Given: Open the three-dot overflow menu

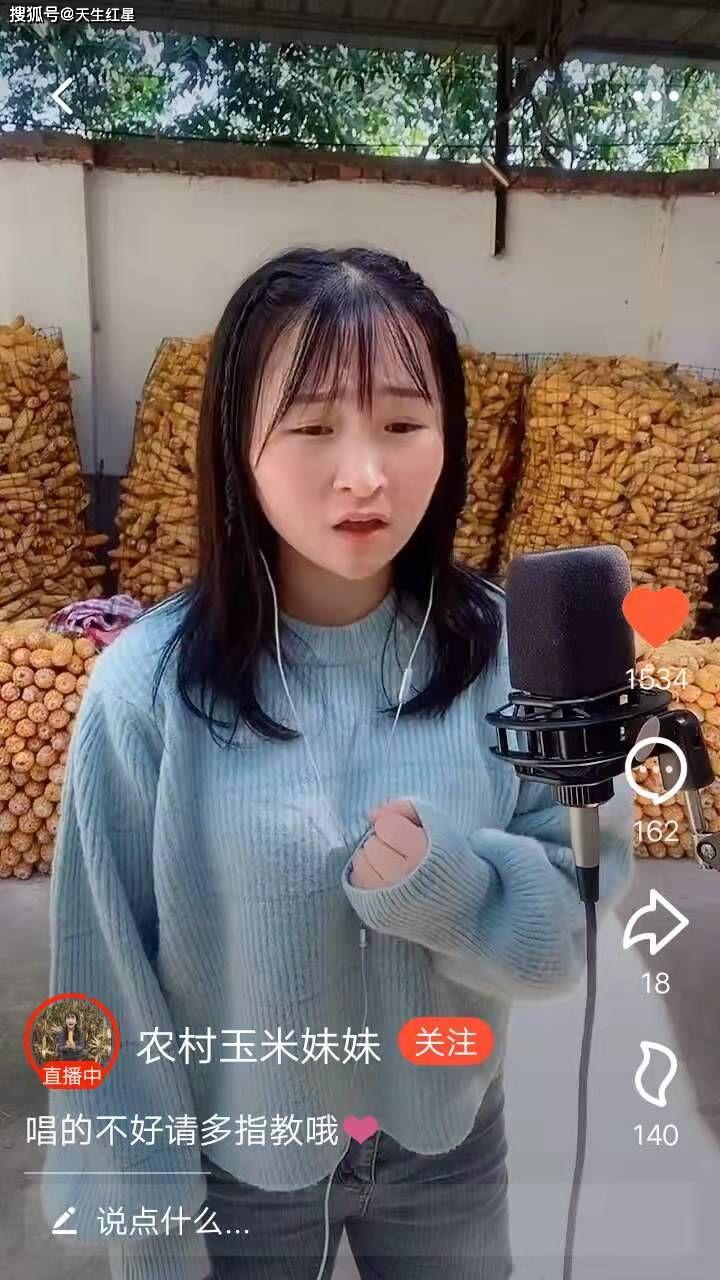Looking at the screenshot, I should pos(655,97).
